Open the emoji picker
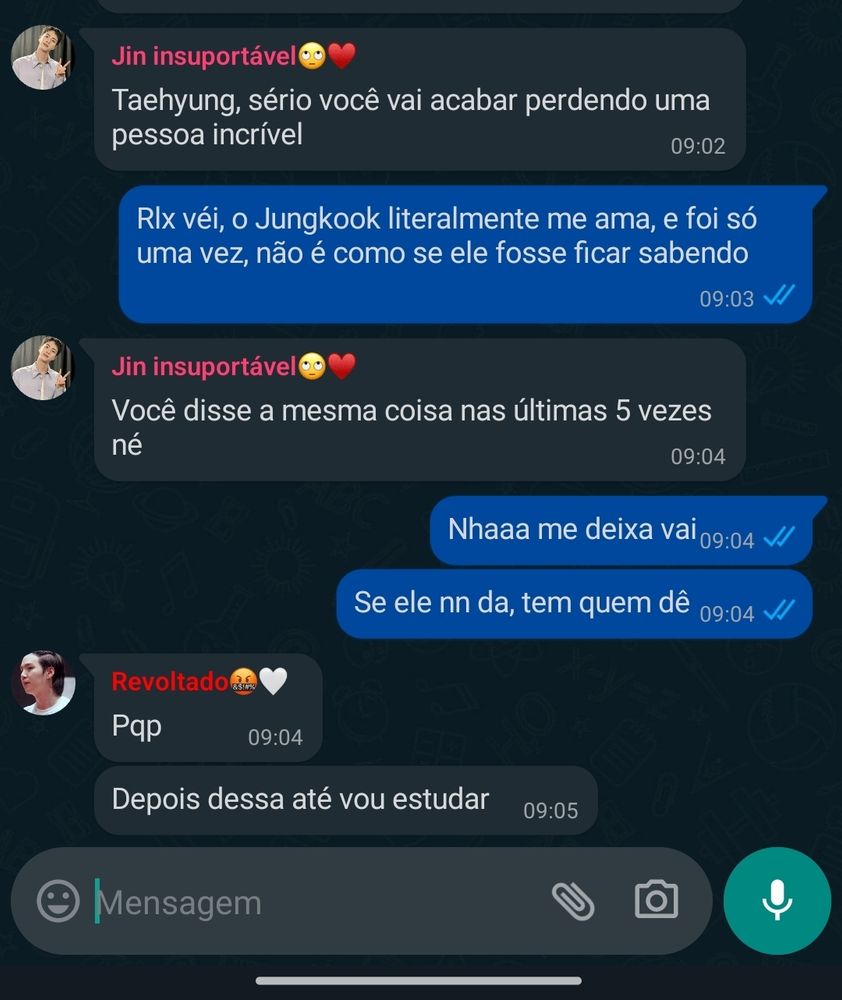Screen dimensions: 842x1000 click(58, 901)
